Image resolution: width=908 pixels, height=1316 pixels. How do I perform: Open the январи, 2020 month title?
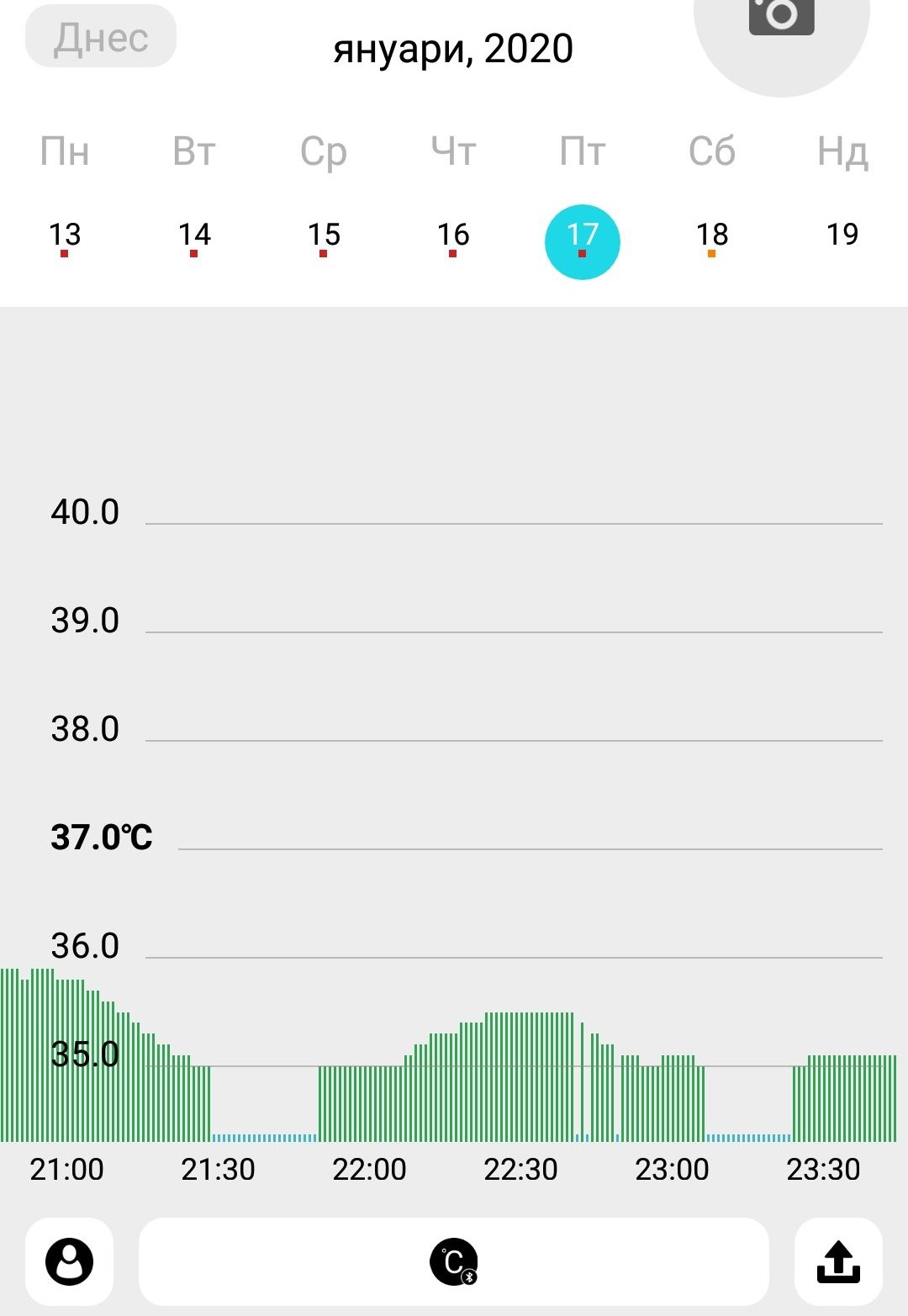[x=453, y=49]
